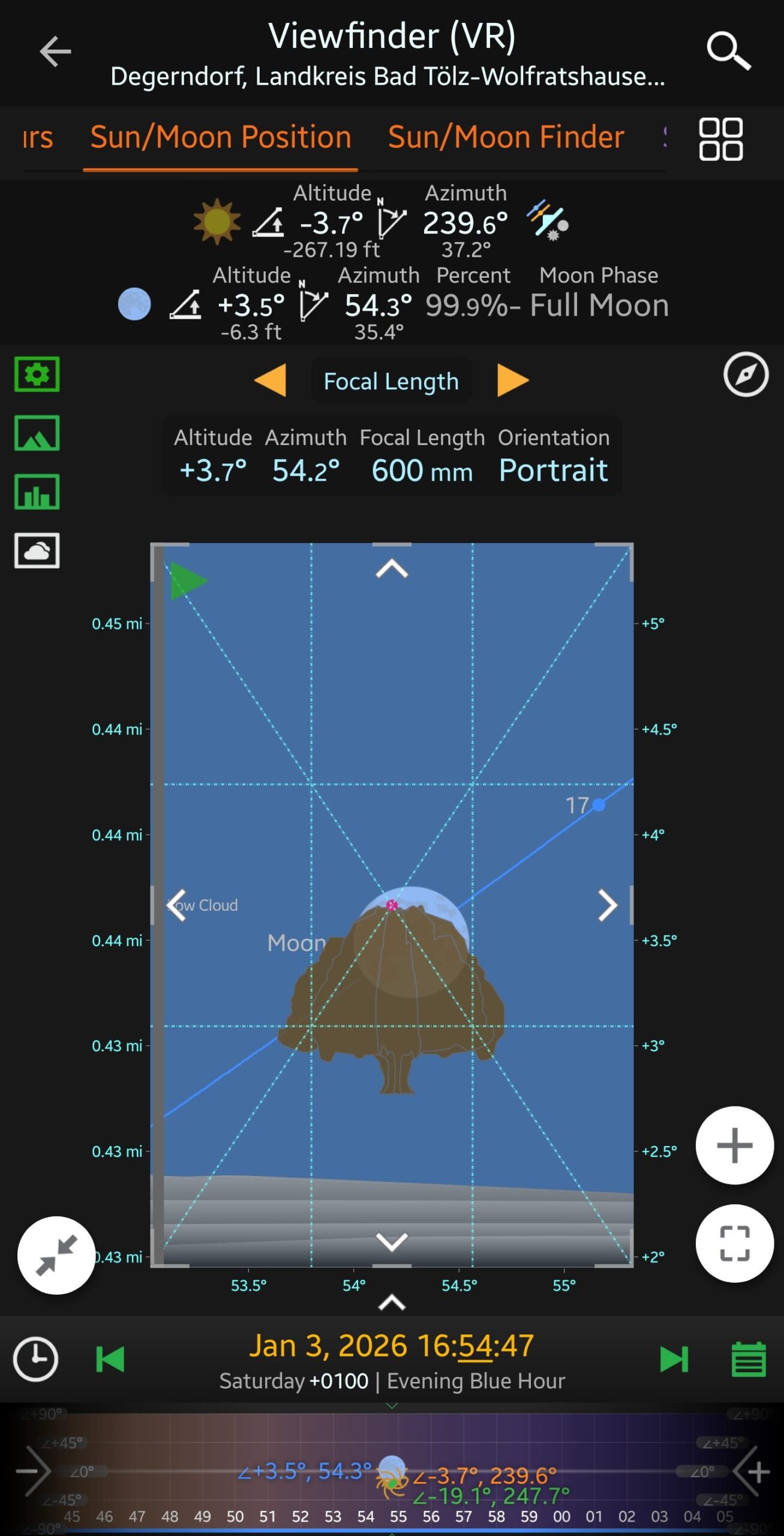Screen dimensions: 784x1536
Task: Toggle the Portrait orientation value
Action: point(553,470)
